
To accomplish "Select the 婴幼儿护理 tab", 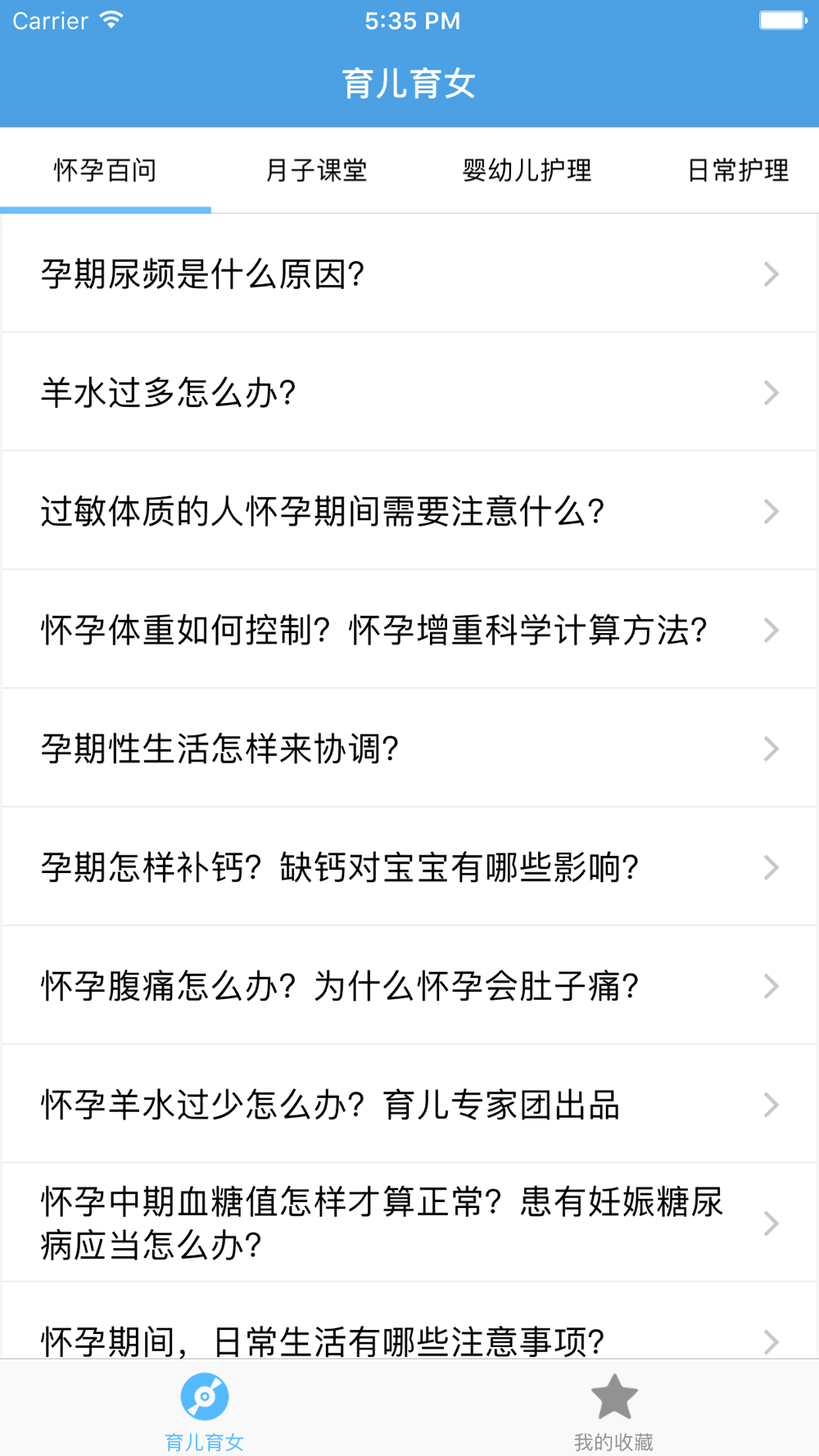I will coord(527,170).
